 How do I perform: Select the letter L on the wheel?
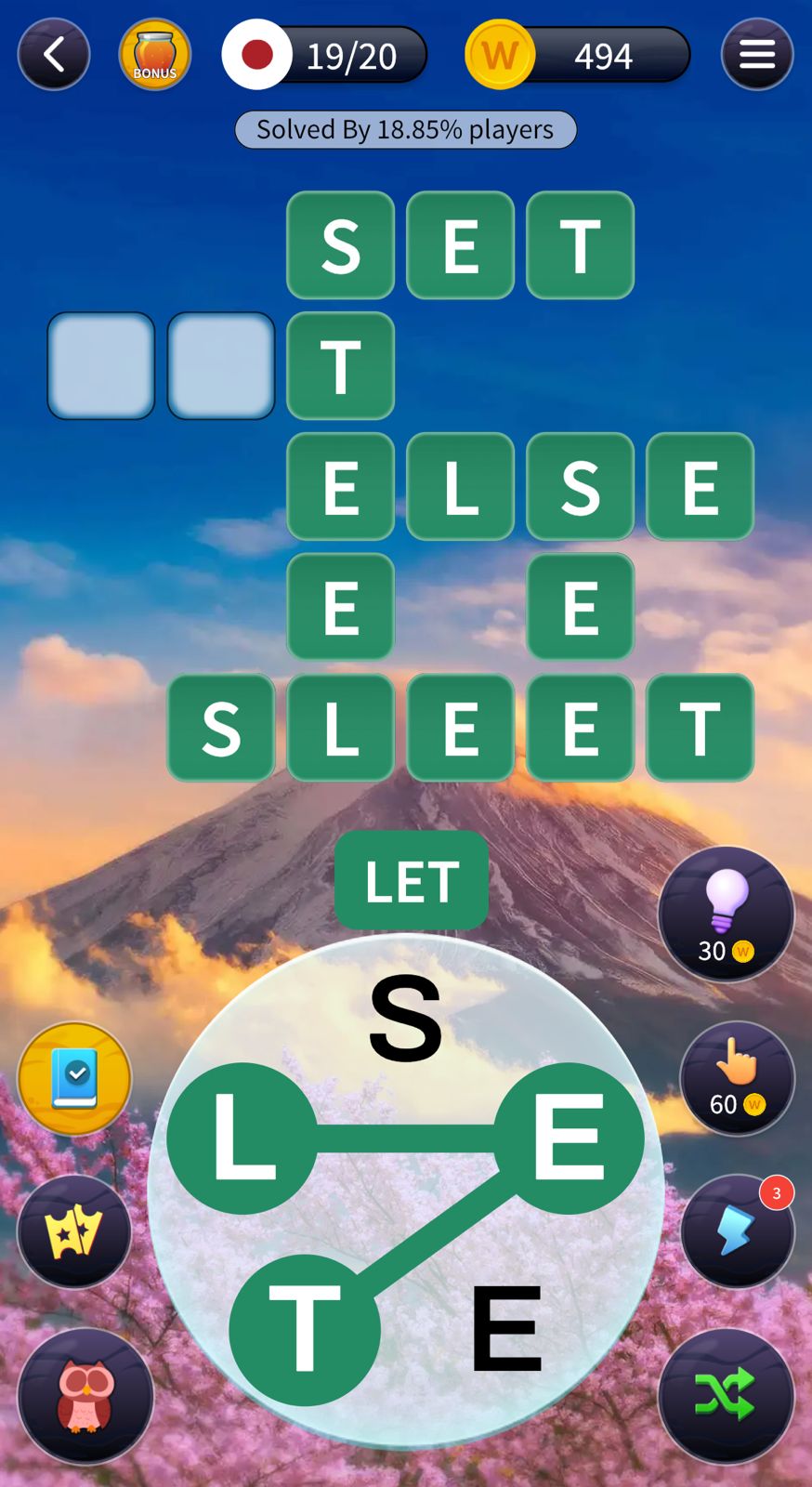click(x=242, y=1138)
